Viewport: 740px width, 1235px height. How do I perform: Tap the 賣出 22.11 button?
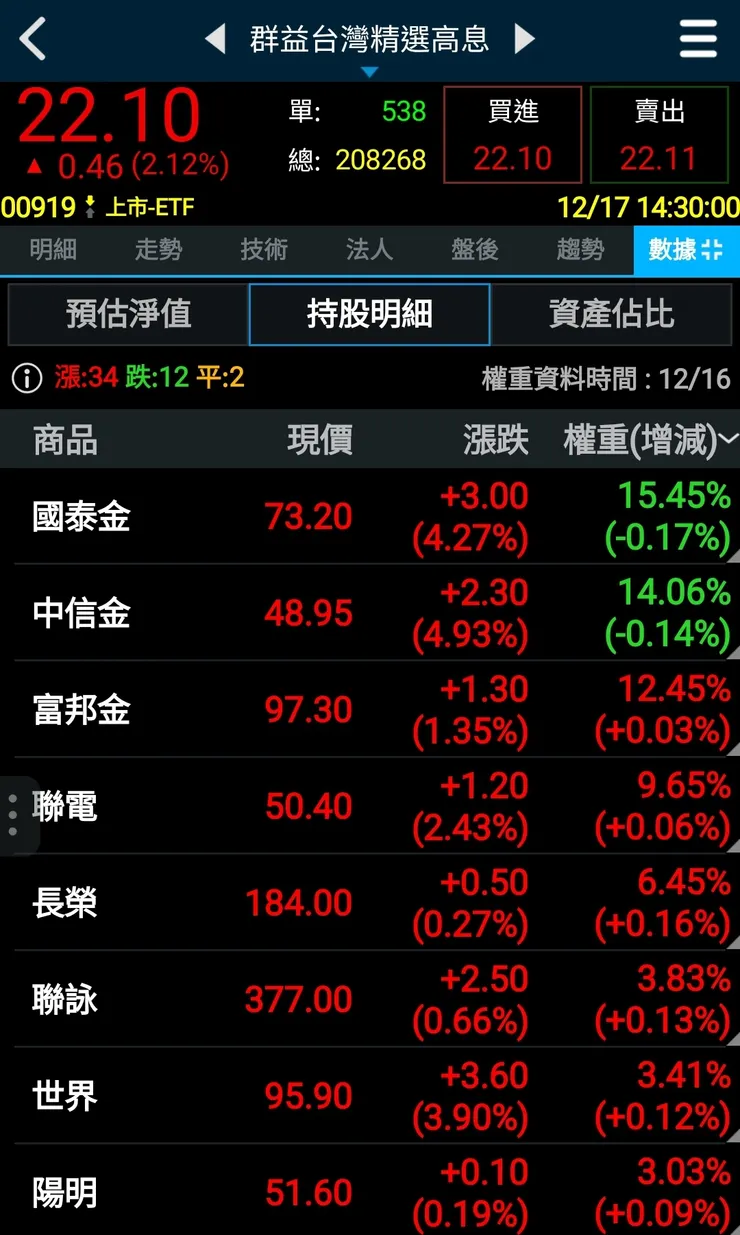coord(658,134)
